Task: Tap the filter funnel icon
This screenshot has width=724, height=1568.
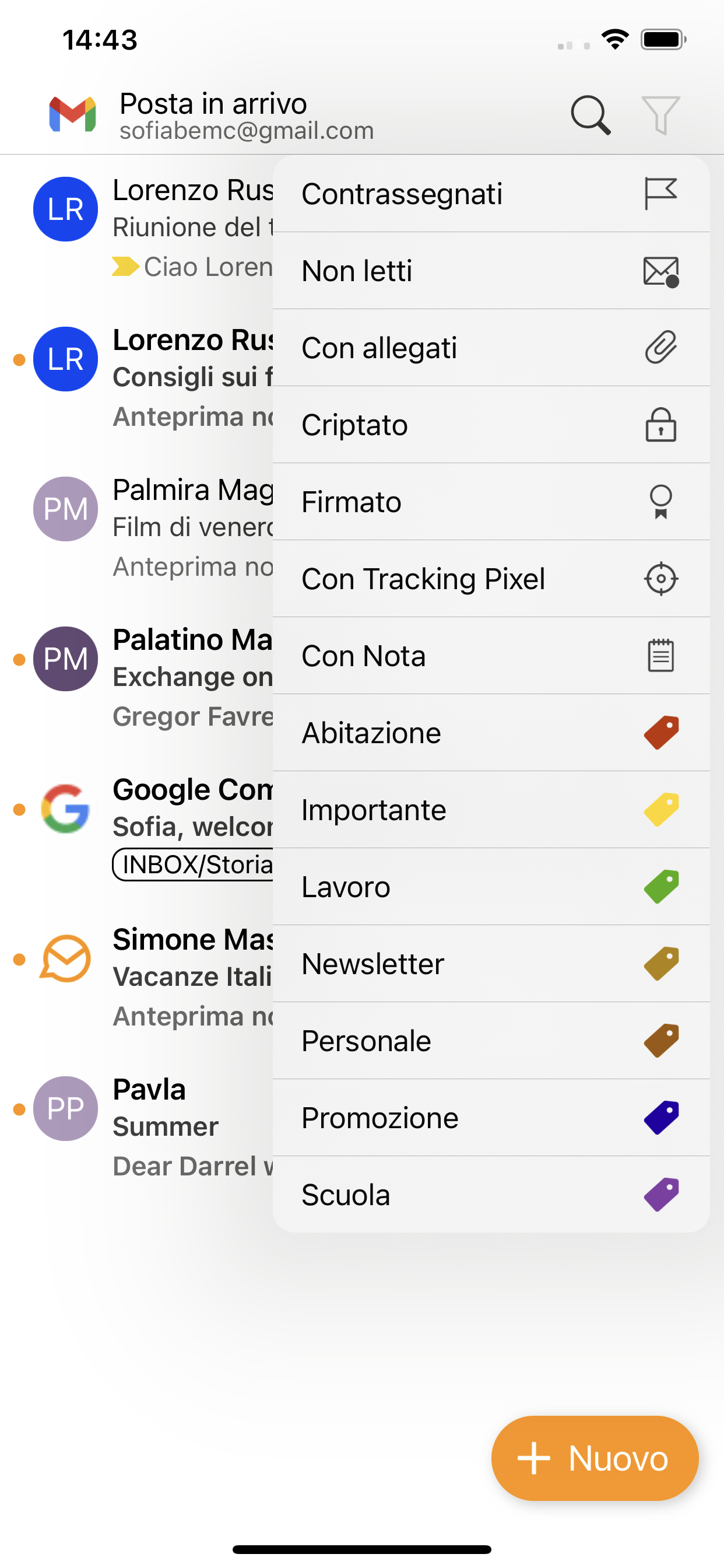Action: (x=660, y=114)
